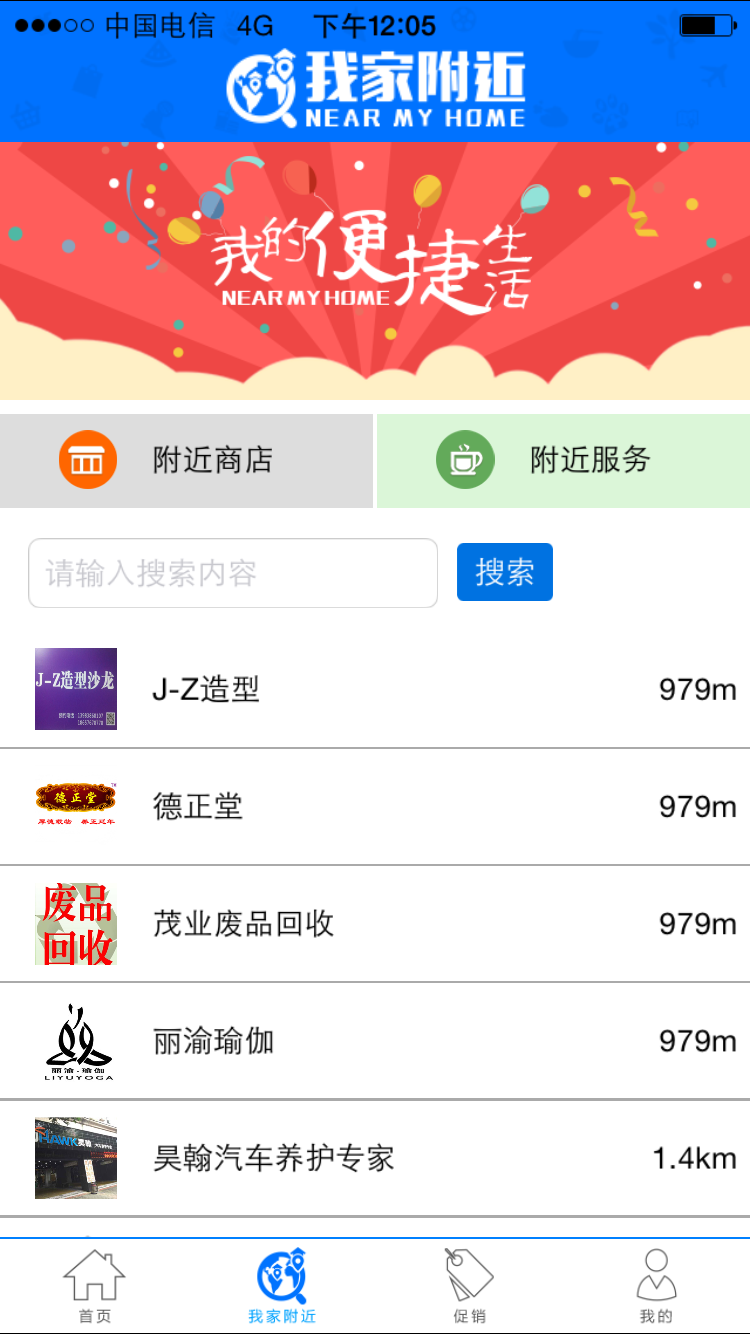Select the 我家附近 bottom tab
This screenshot has height=1334, width=750.
(281, 1287)
